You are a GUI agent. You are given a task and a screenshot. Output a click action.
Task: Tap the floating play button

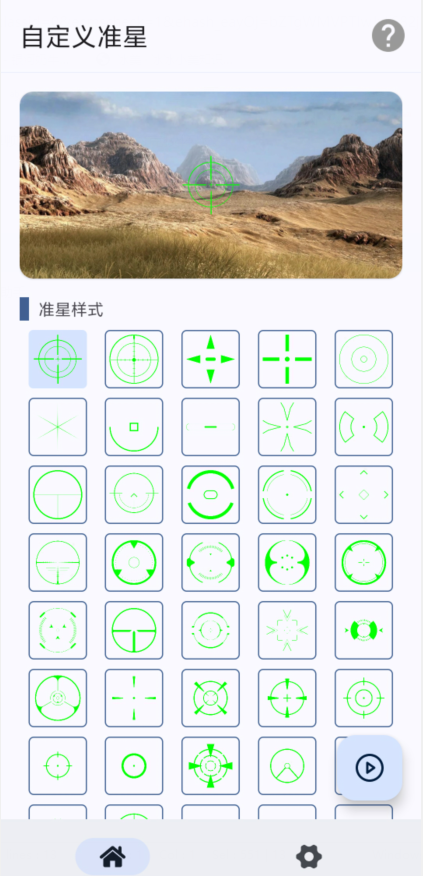370,768
